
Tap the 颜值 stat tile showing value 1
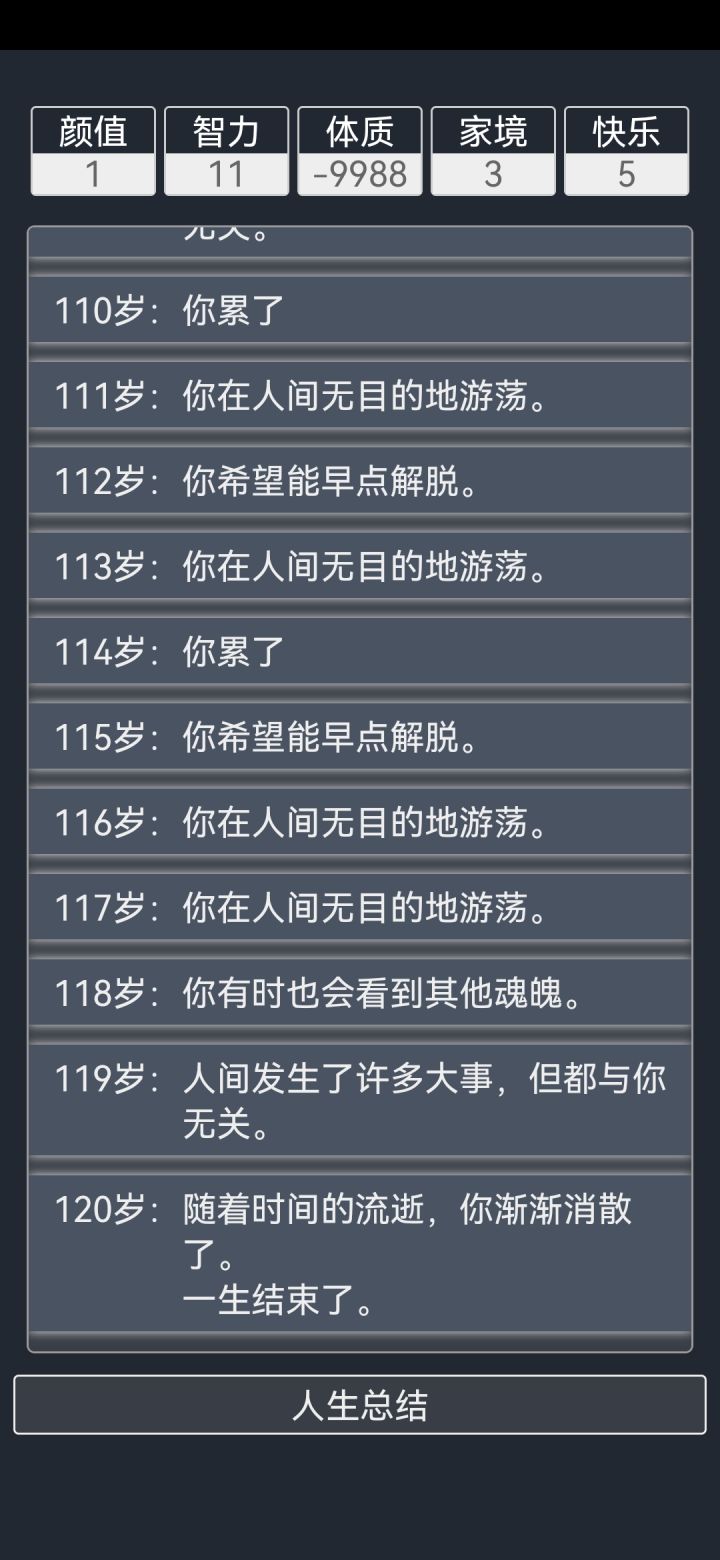click(x=92, y=150)
